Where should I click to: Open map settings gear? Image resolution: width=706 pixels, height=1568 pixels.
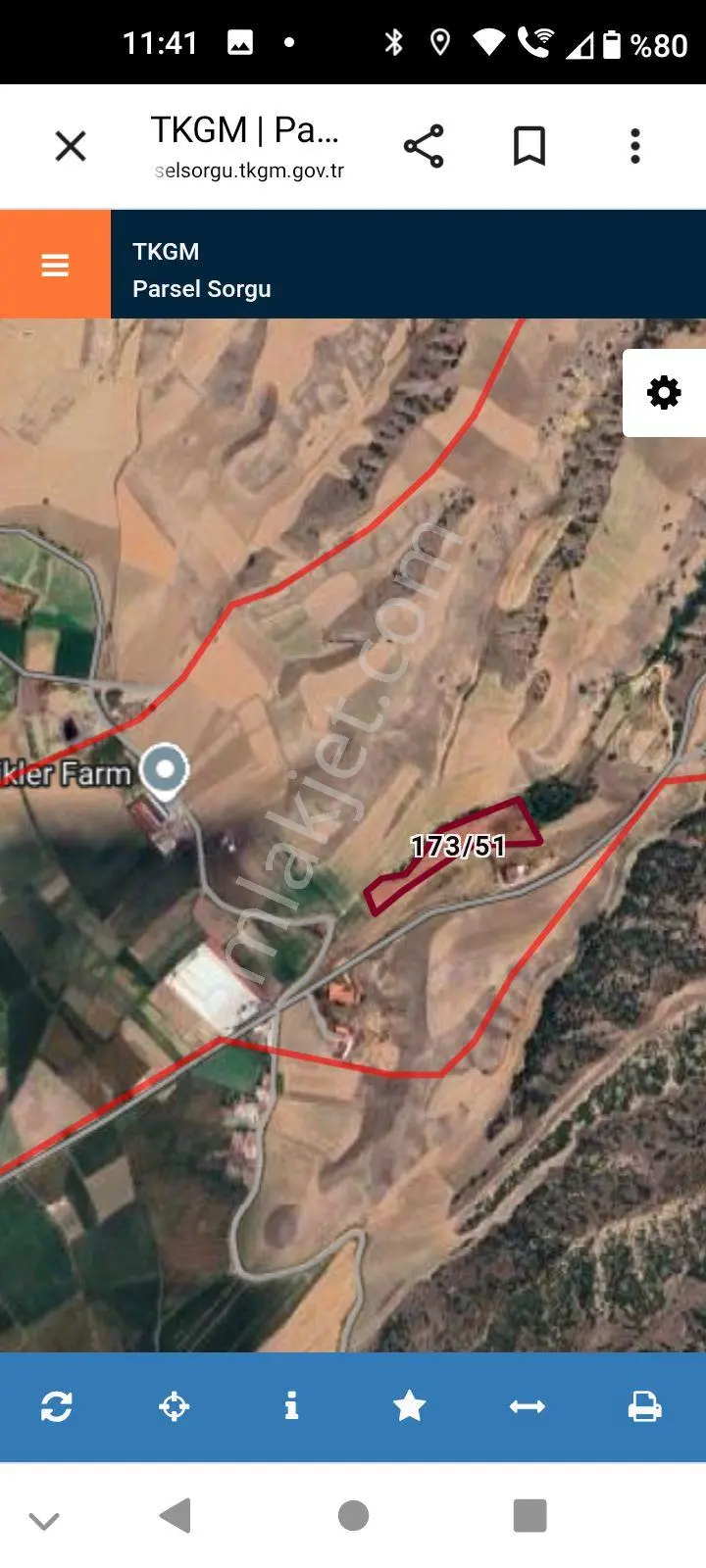pos(664,393)
